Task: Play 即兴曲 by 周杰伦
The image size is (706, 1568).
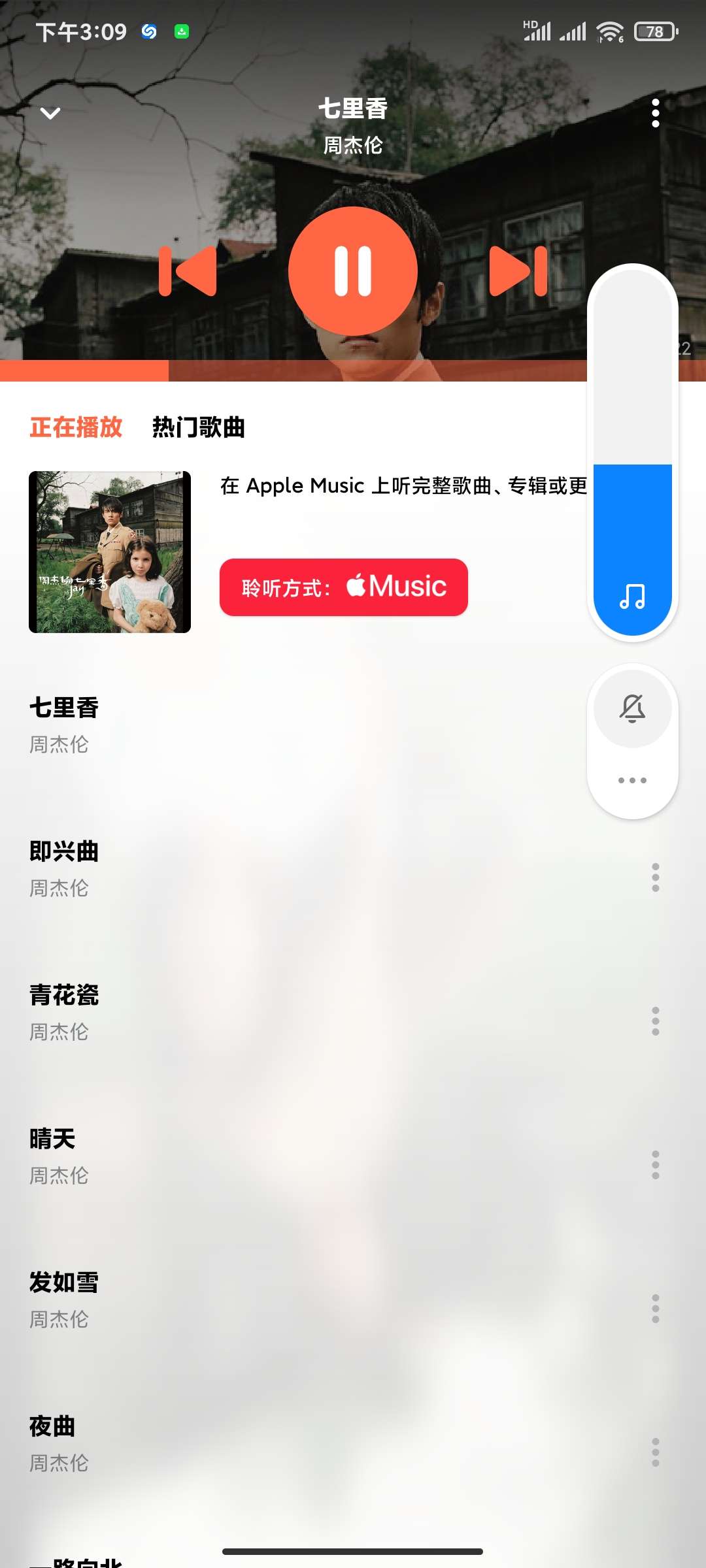Action: click(x=64, y=868)
